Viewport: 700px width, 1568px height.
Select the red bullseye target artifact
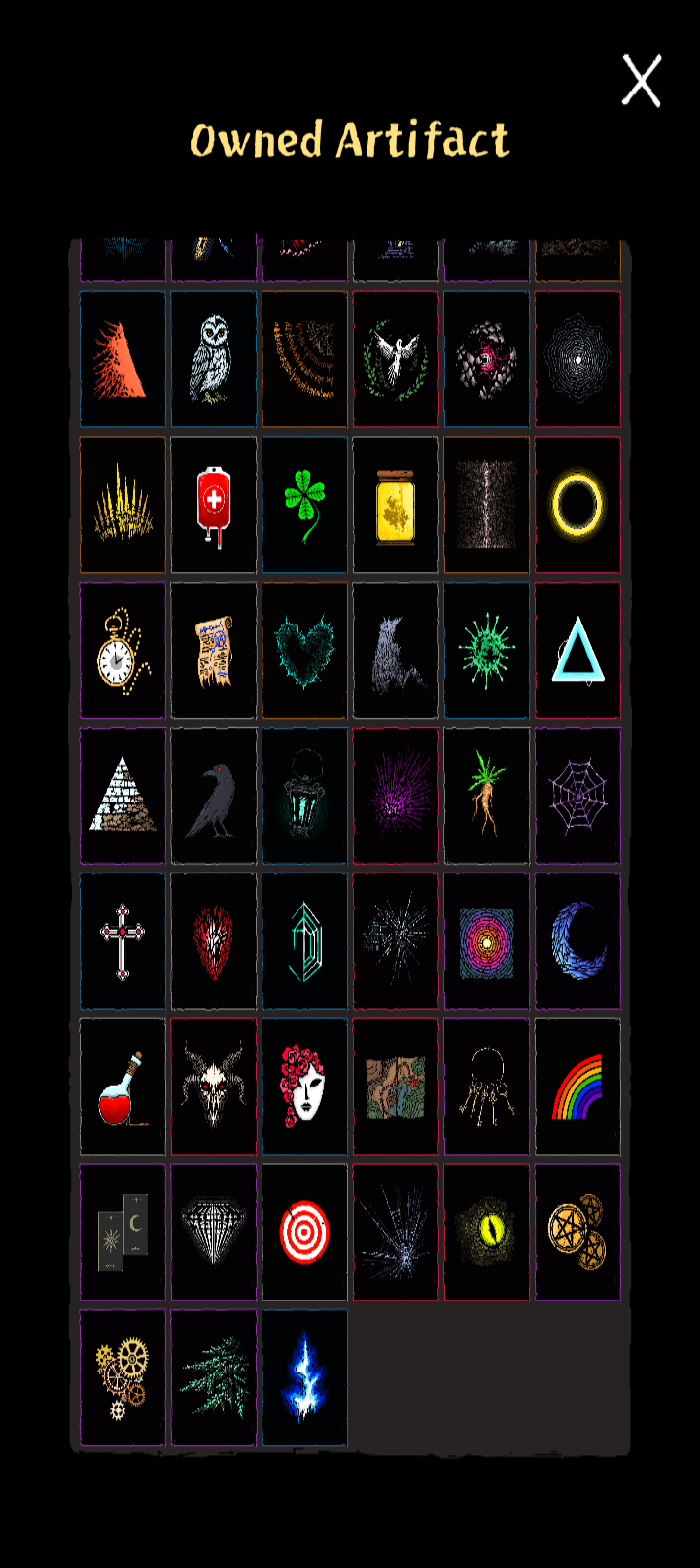(304, 1232)
